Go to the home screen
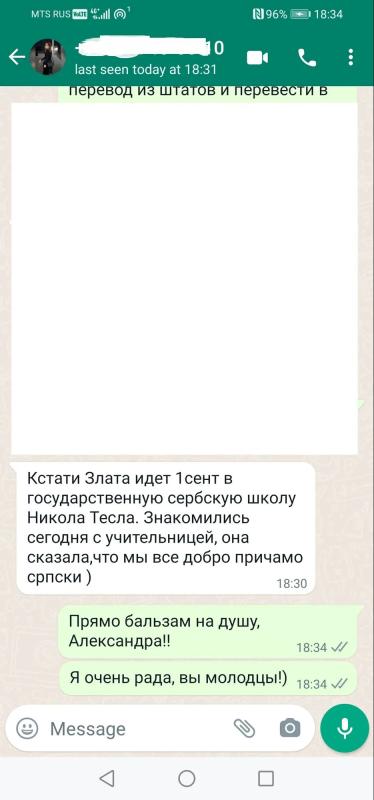The width and height of the screenshot is (374, 800). click(187, 779)
